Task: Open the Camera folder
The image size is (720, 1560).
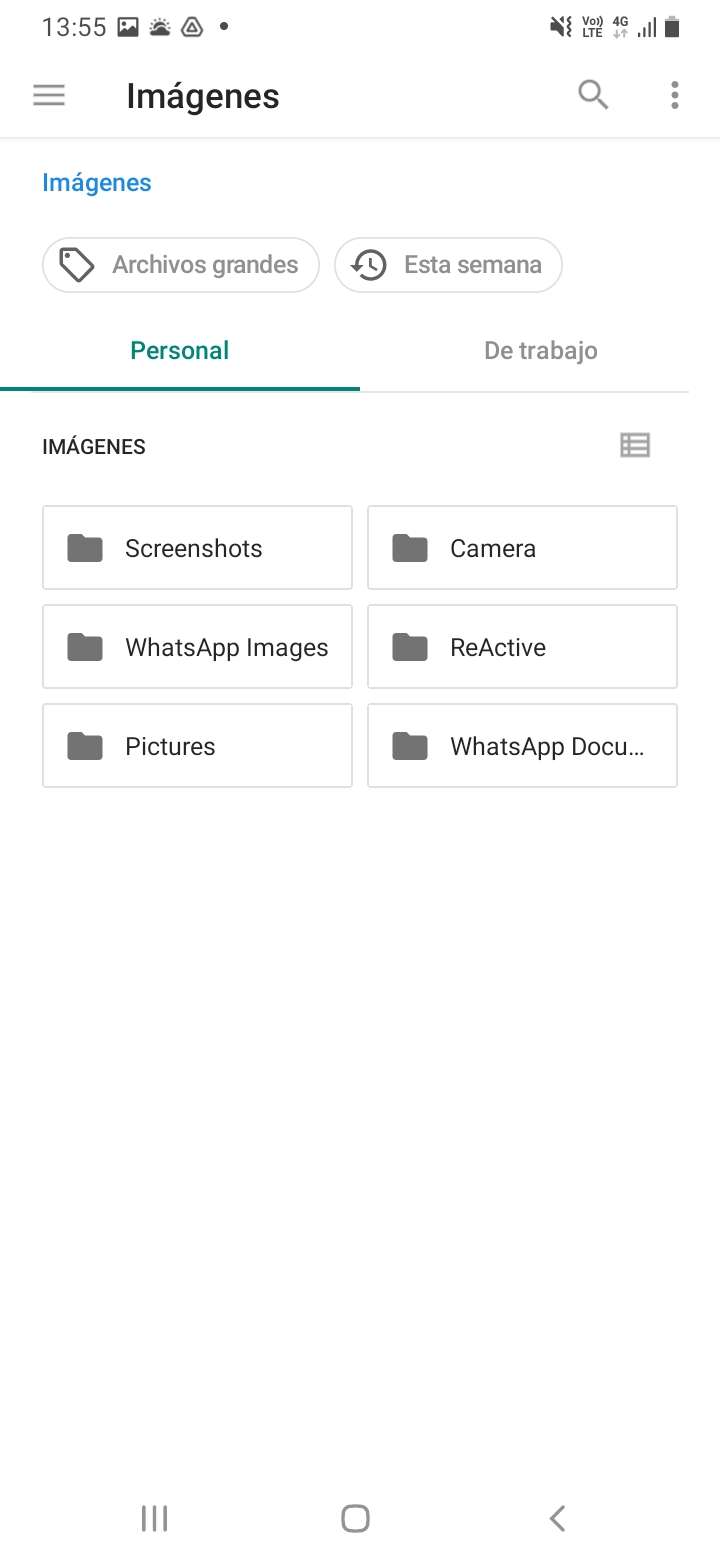Action: 522,548
